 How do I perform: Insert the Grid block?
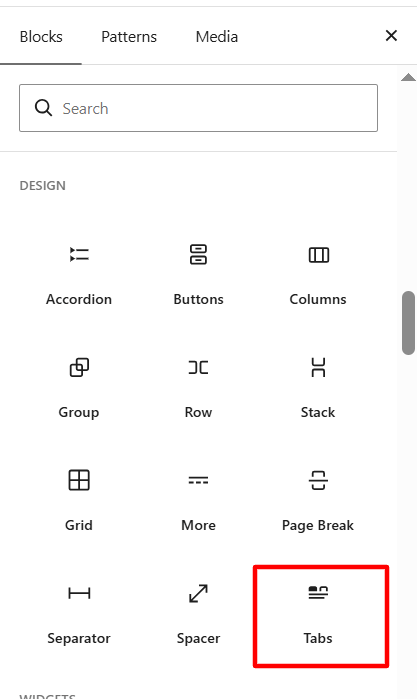click(79, 500)
